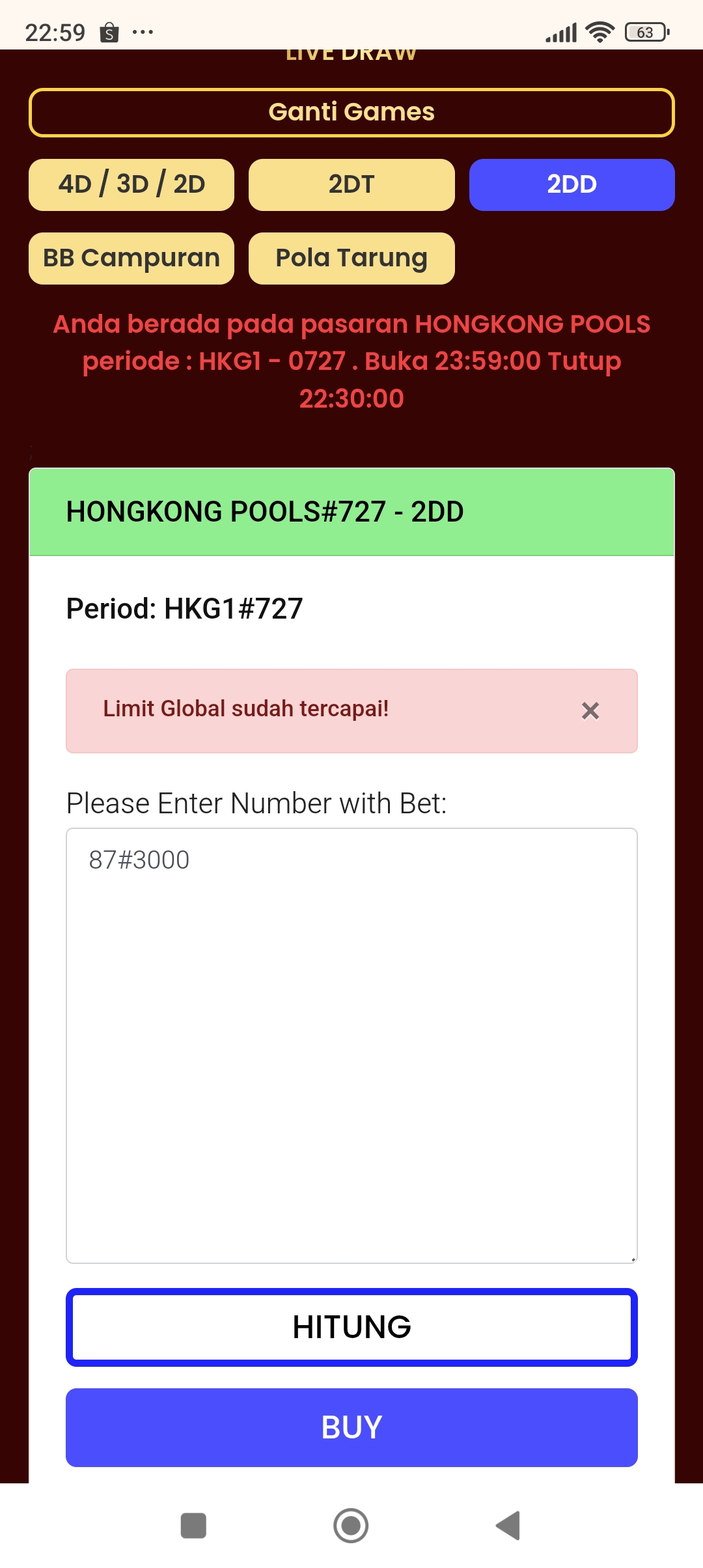Viewport: 703px width, 1568px height.
Task: Tap the BUY button
Action: coord(351,1427)
